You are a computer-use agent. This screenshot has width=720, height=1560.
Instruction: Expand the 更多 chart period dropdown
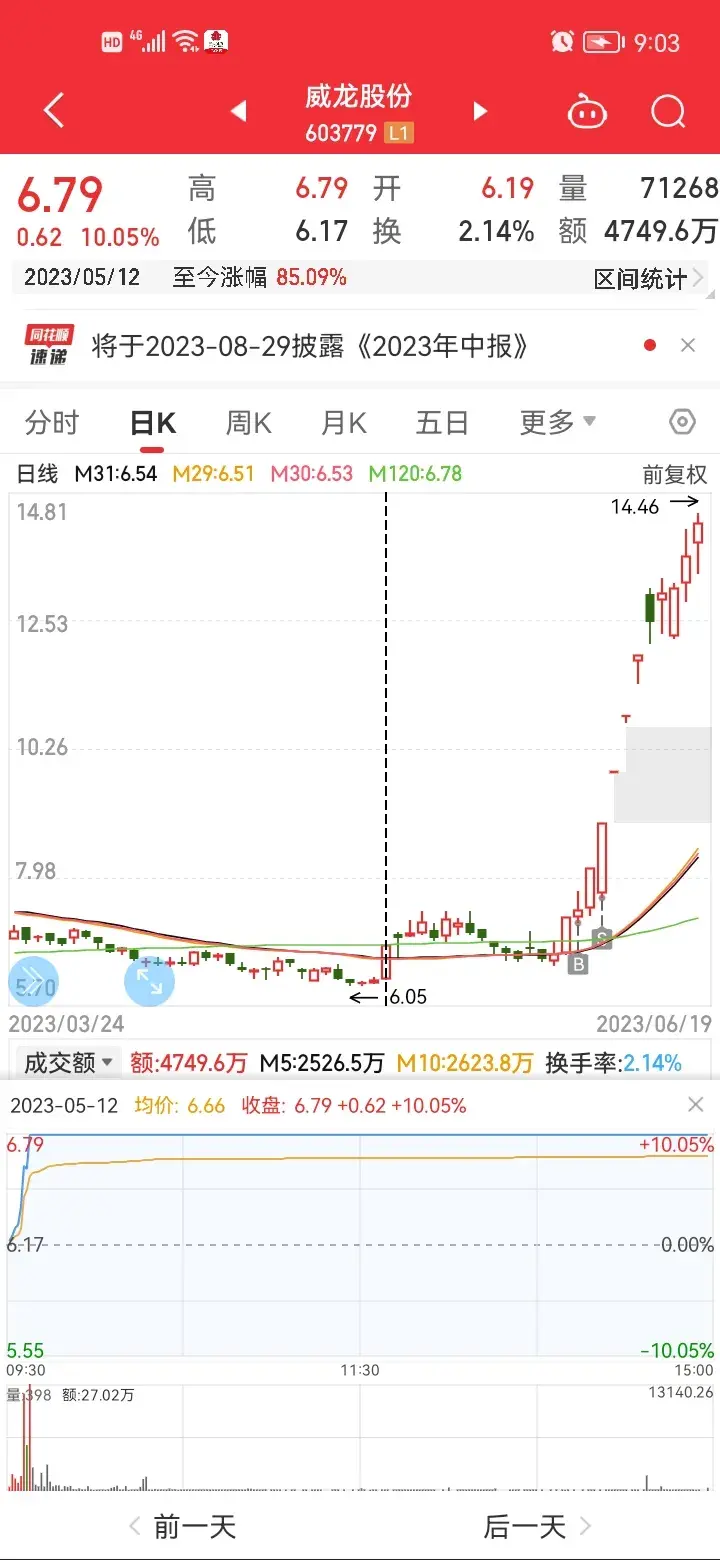click(x=558, y=422)
